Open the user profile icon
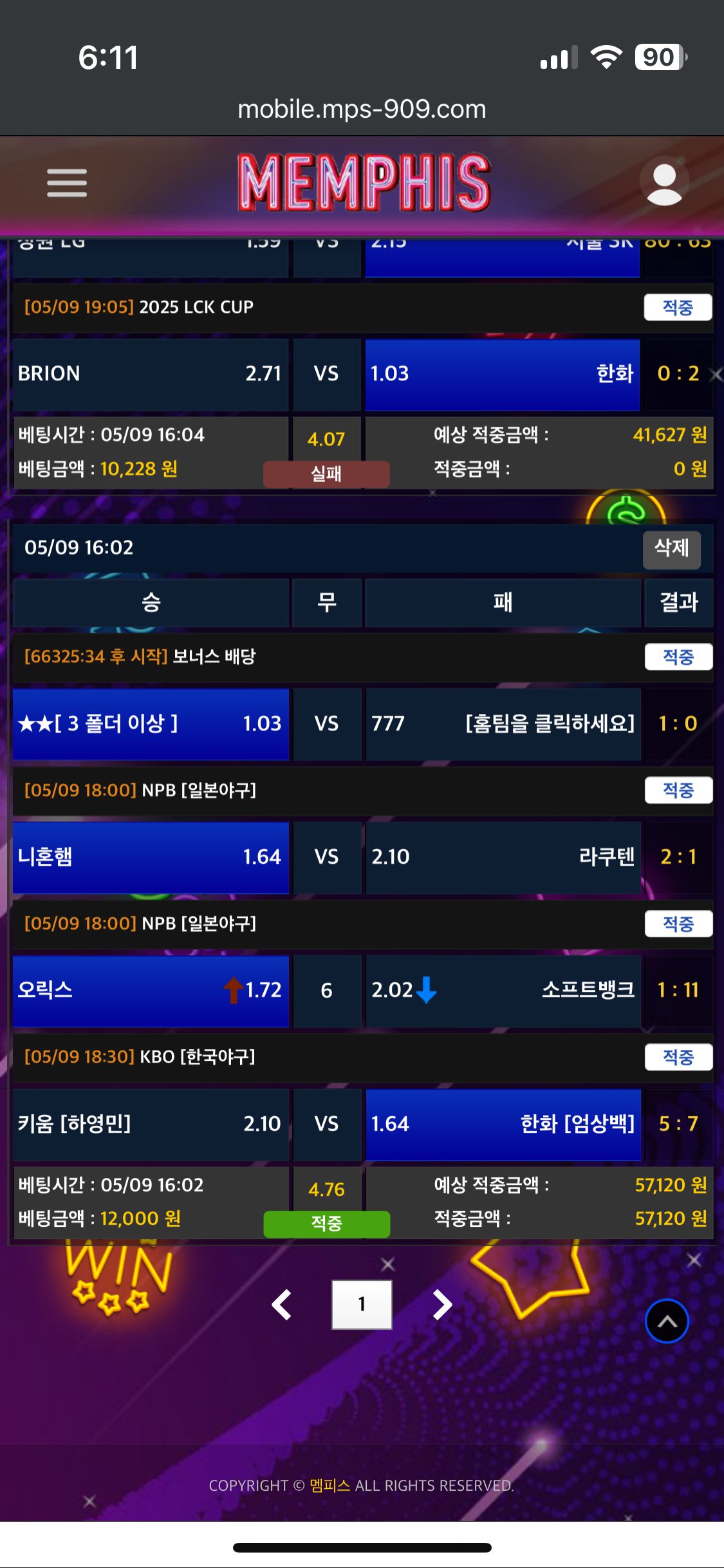This screenshot has width=724, height=1568. pos(664,183)
